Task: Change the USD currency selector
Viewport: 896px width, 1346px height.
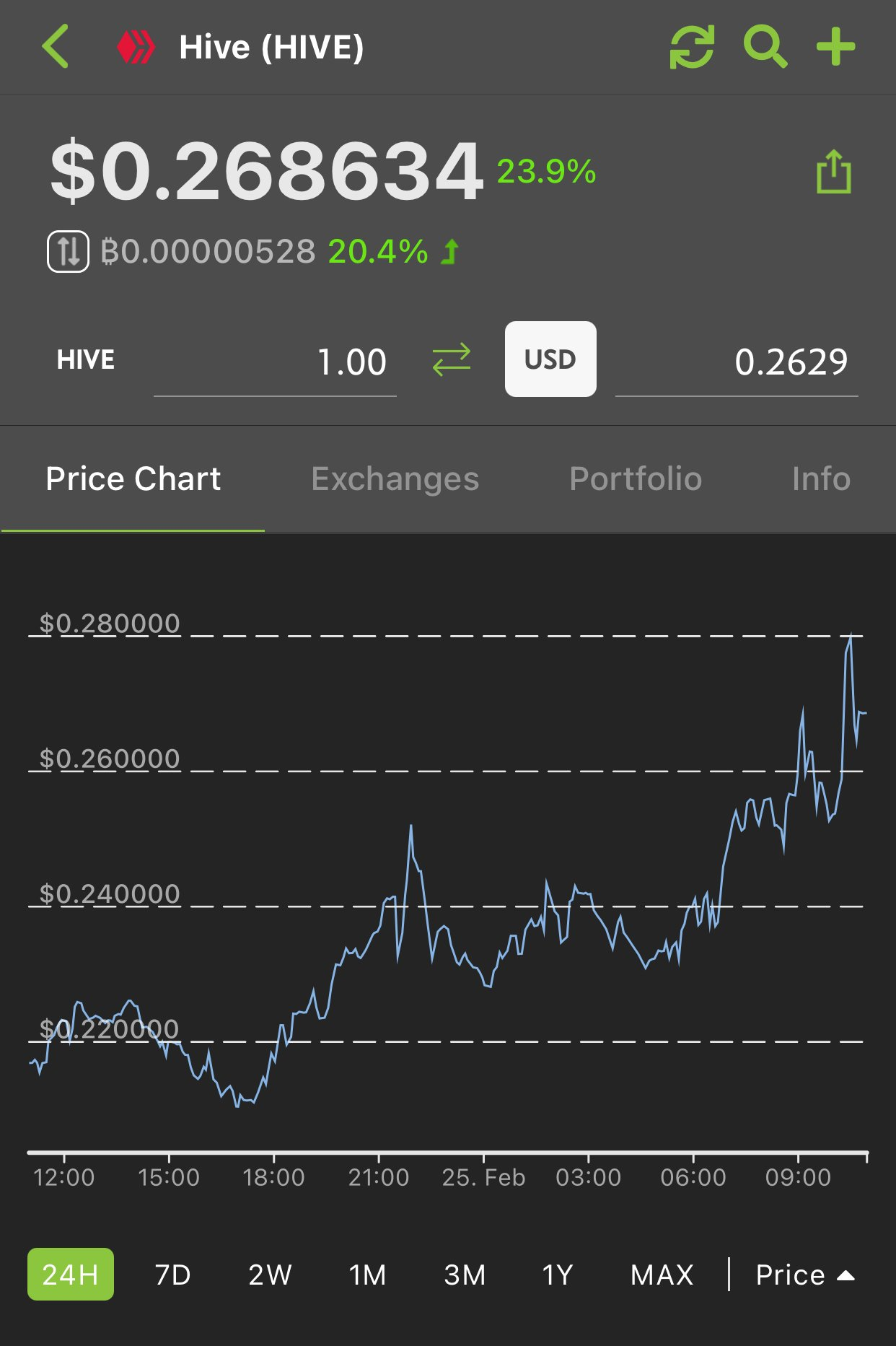Action: pos(550,359)
